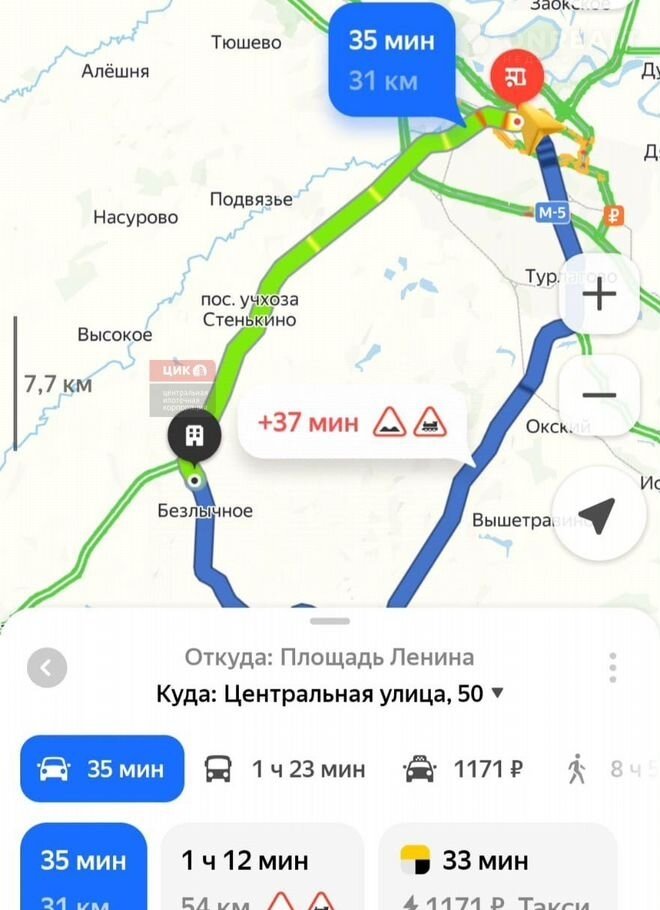
Task: Open the route options overflow menu
Action: pyautogui.click(x=613, y=667)
